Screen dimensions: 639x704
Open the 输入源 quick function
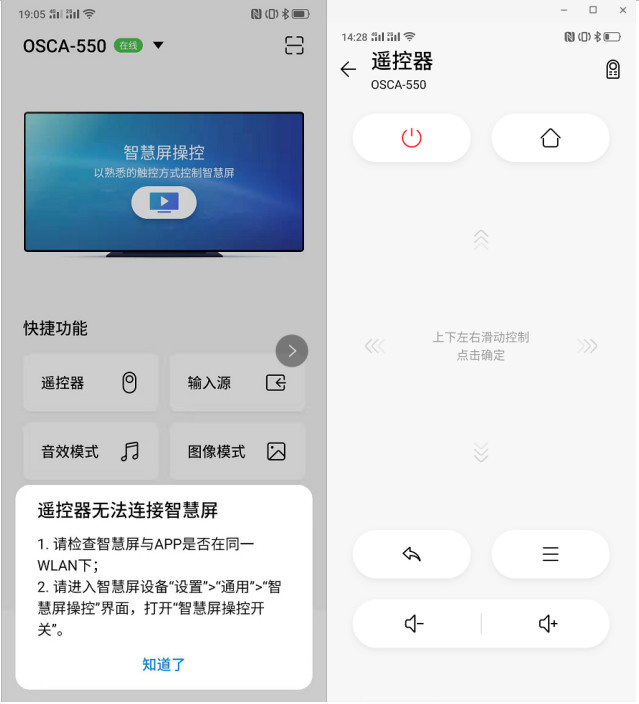pos(237,382)
